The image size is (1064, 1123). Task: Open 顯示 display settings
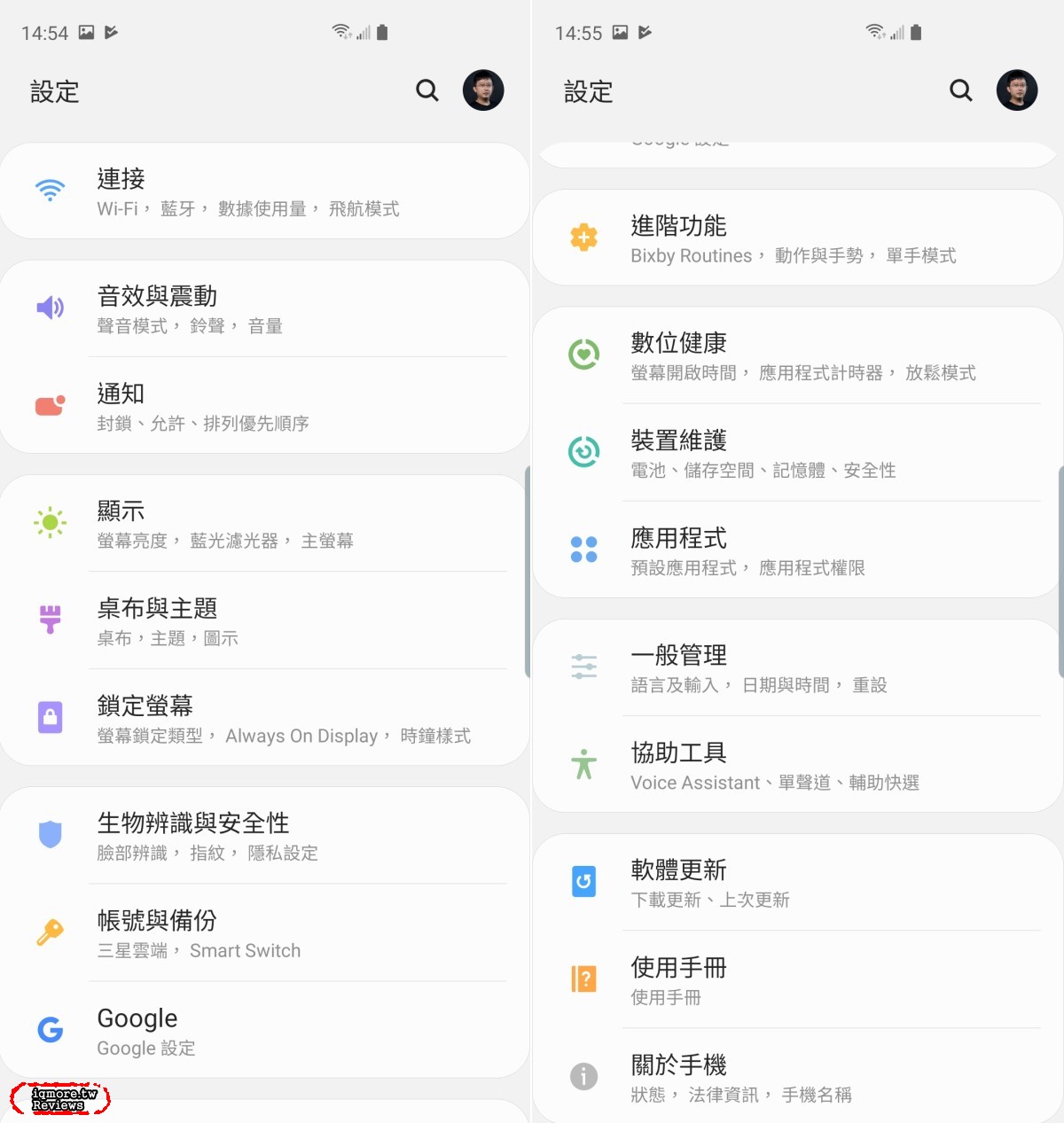pos(266,524)
